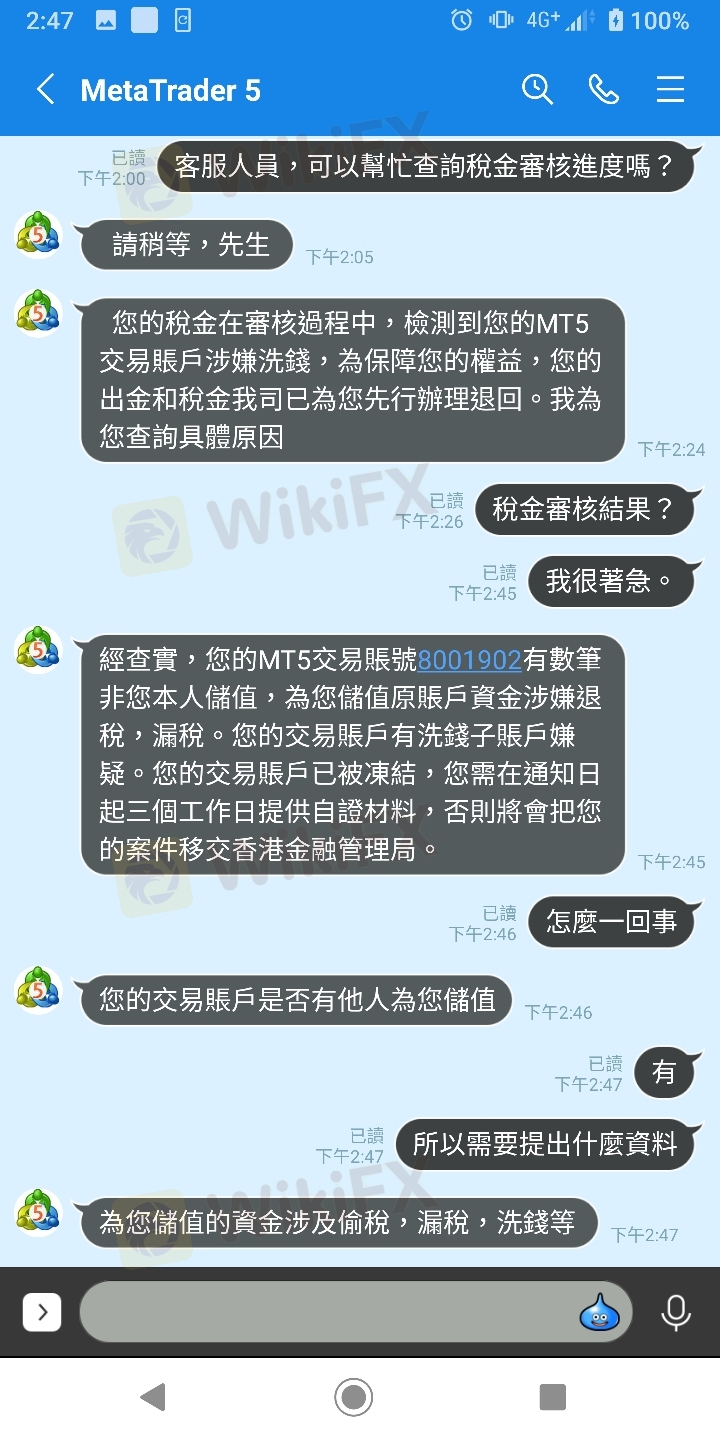The image size is (720, 1440).
Task: Tap the system home button
Action: pyautogui.click(x=353, y=1397)
